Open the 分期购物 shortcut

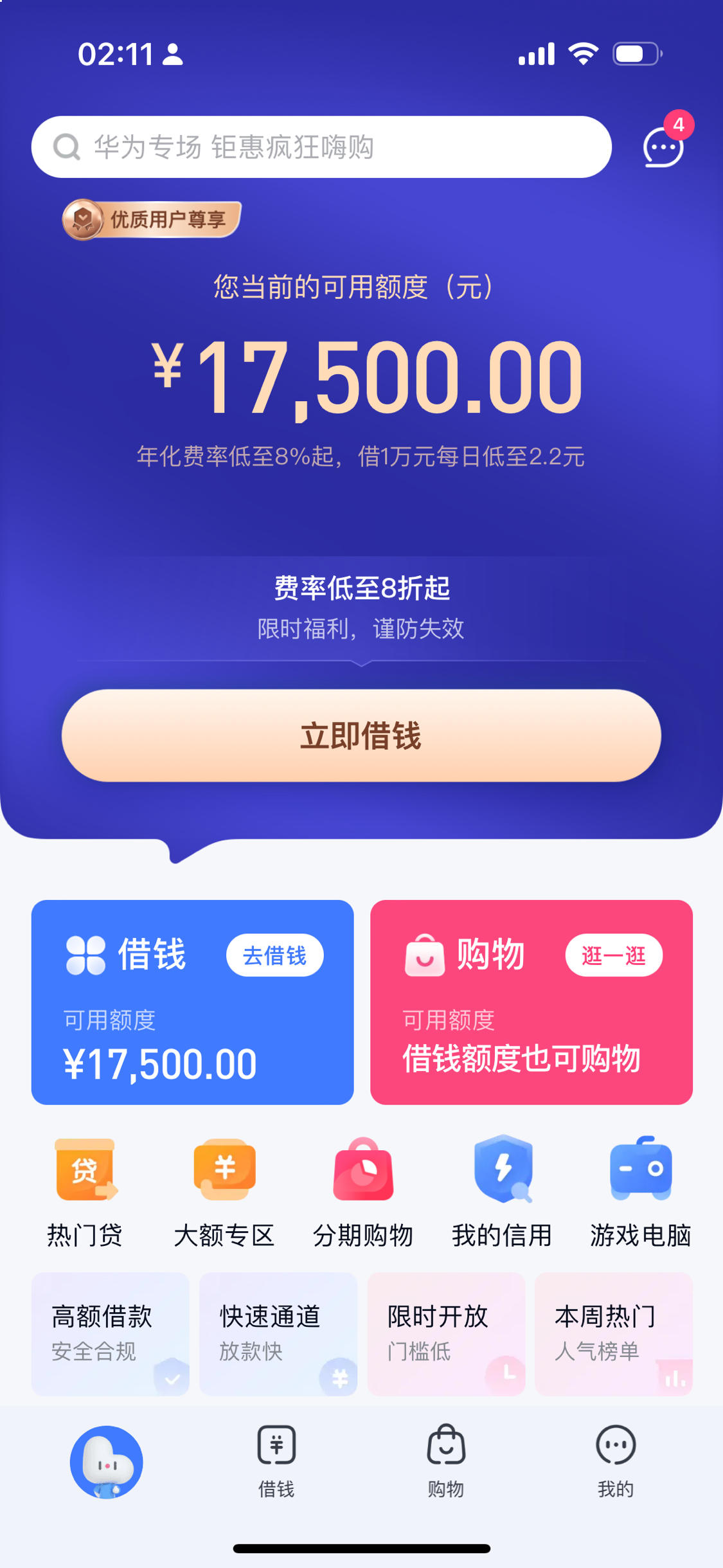(x=363, y=1191)
